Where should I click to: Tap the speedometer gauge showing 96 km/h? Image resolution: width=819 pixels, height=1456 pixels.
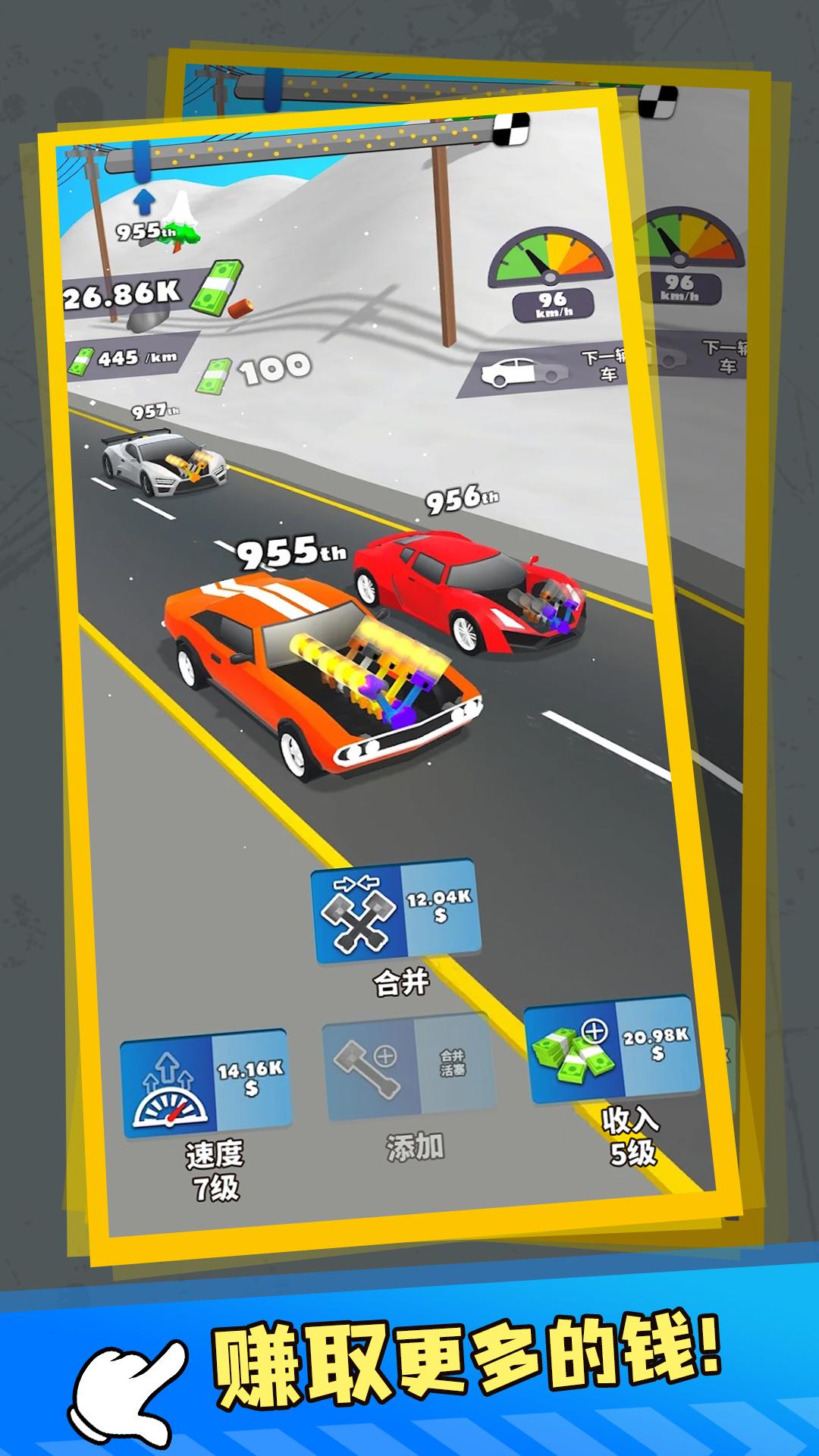coord(550,258)
